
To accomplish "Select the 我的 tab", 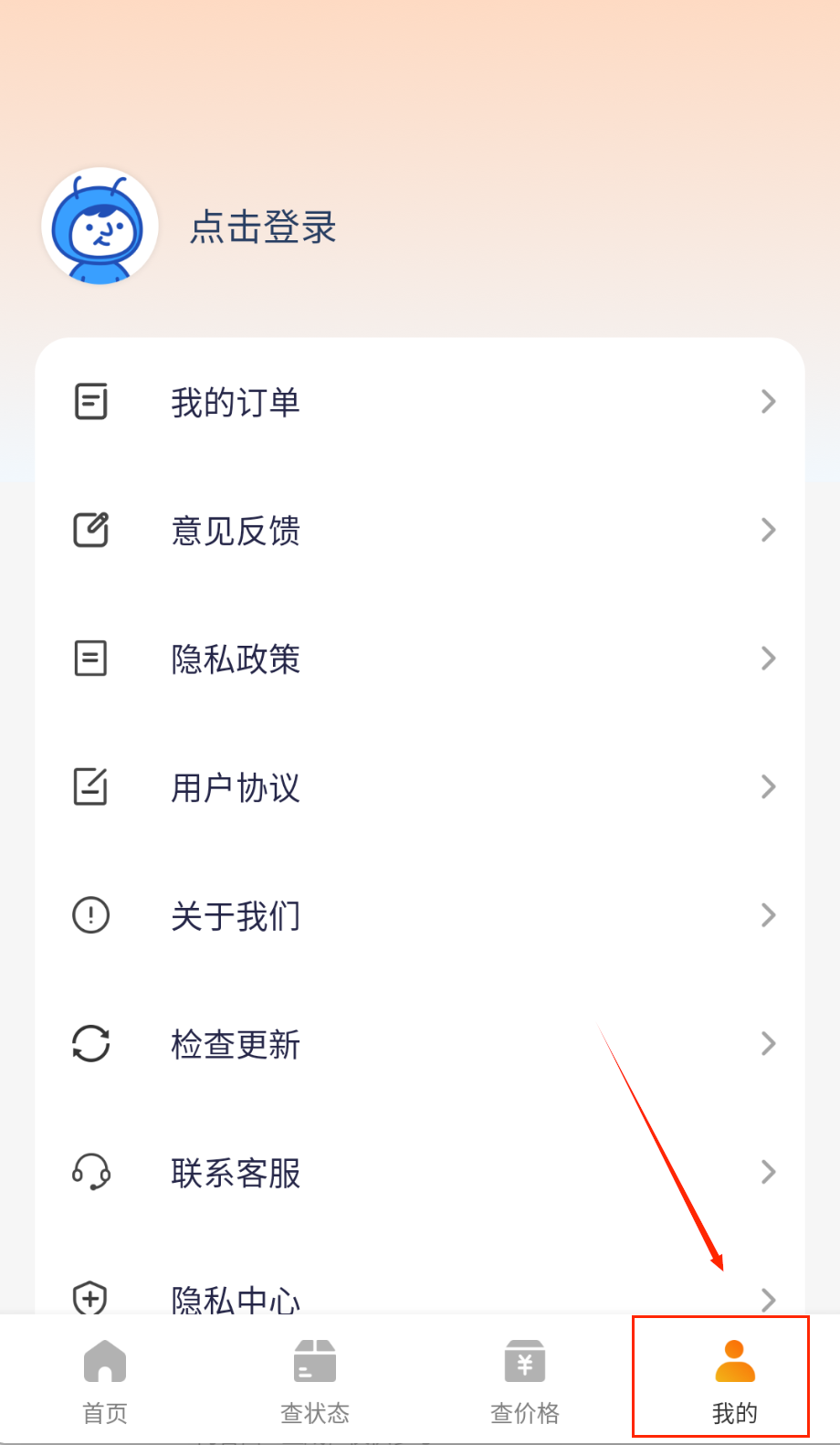I will point(734,1381).
